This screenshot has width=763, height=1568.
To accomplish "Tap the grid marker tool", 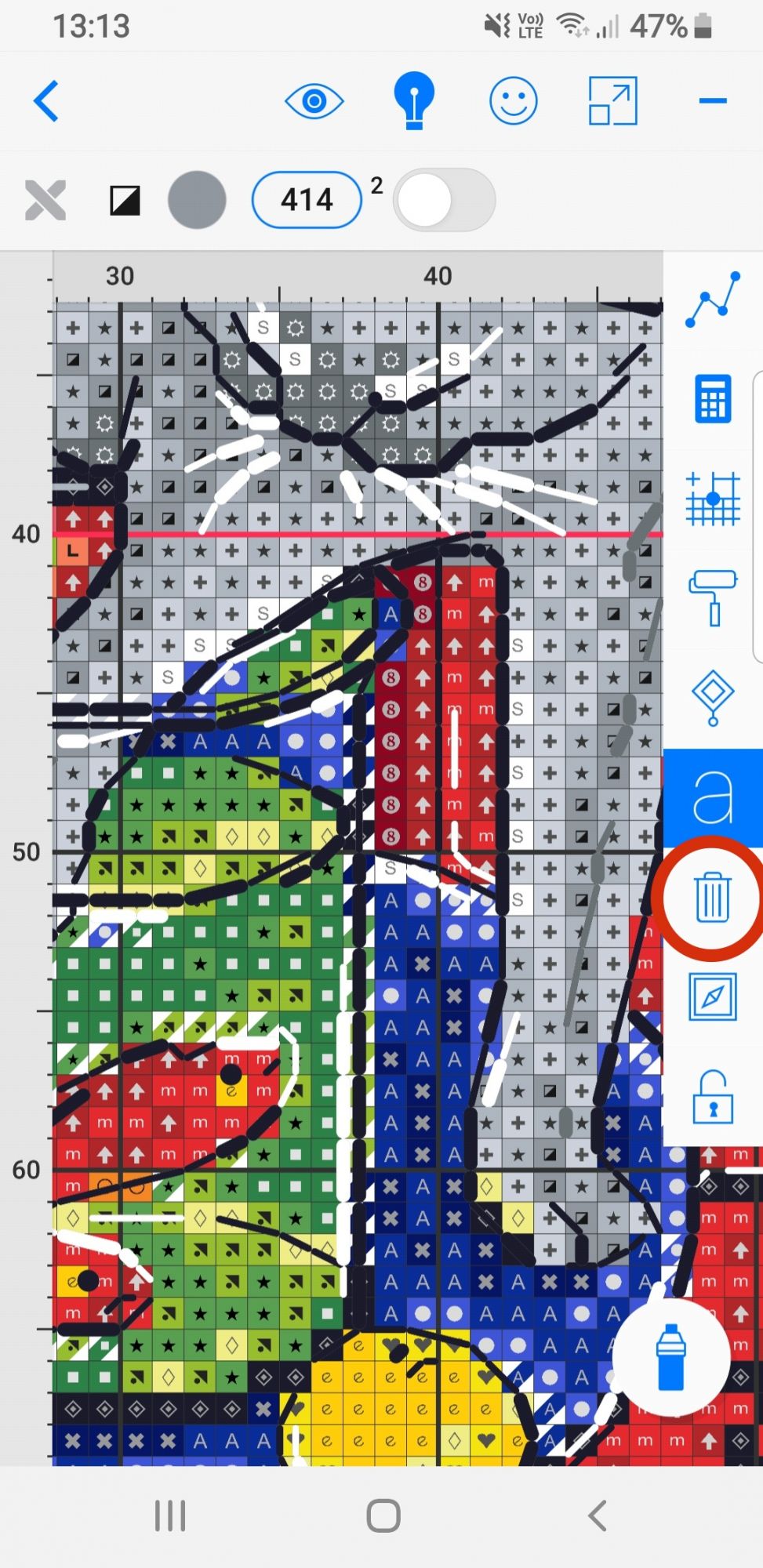I will click(x=712, y=499).
